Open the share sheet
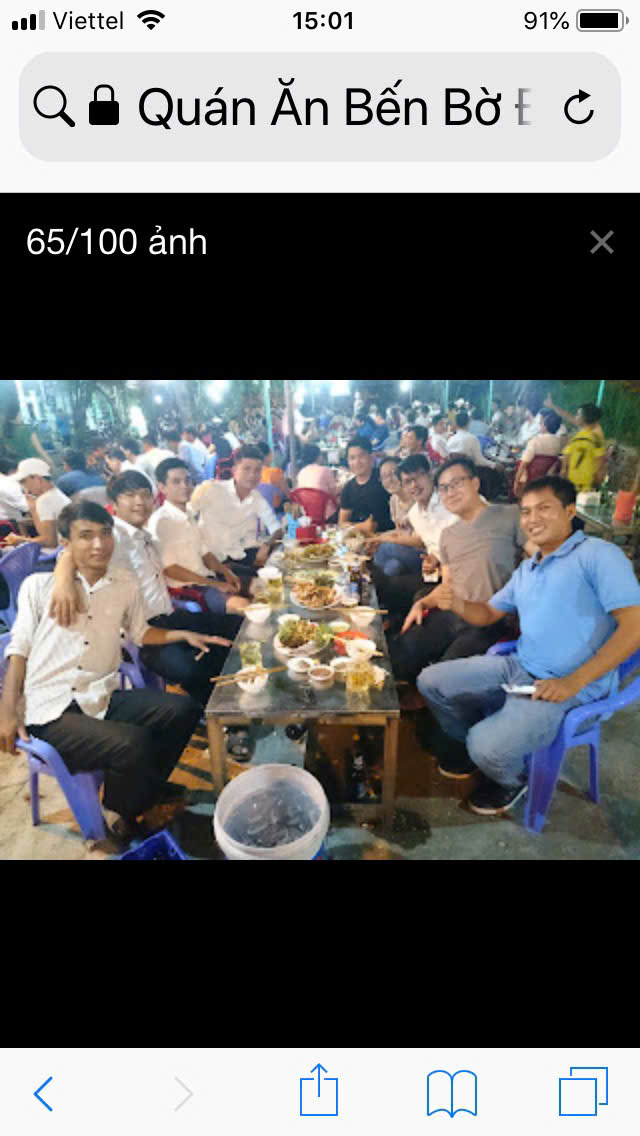 tap(319, 1091)
